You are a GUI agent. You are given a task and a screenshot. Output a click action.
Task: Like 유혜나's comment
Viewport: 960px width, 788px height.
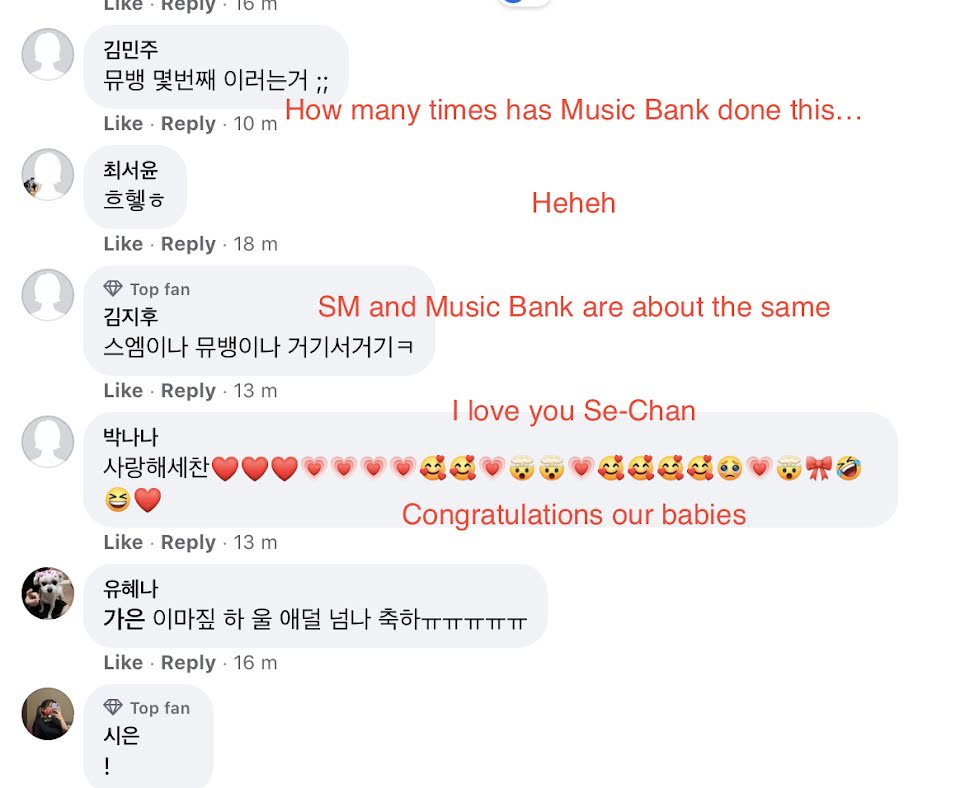pyautogui.click(x=123, y=662)
